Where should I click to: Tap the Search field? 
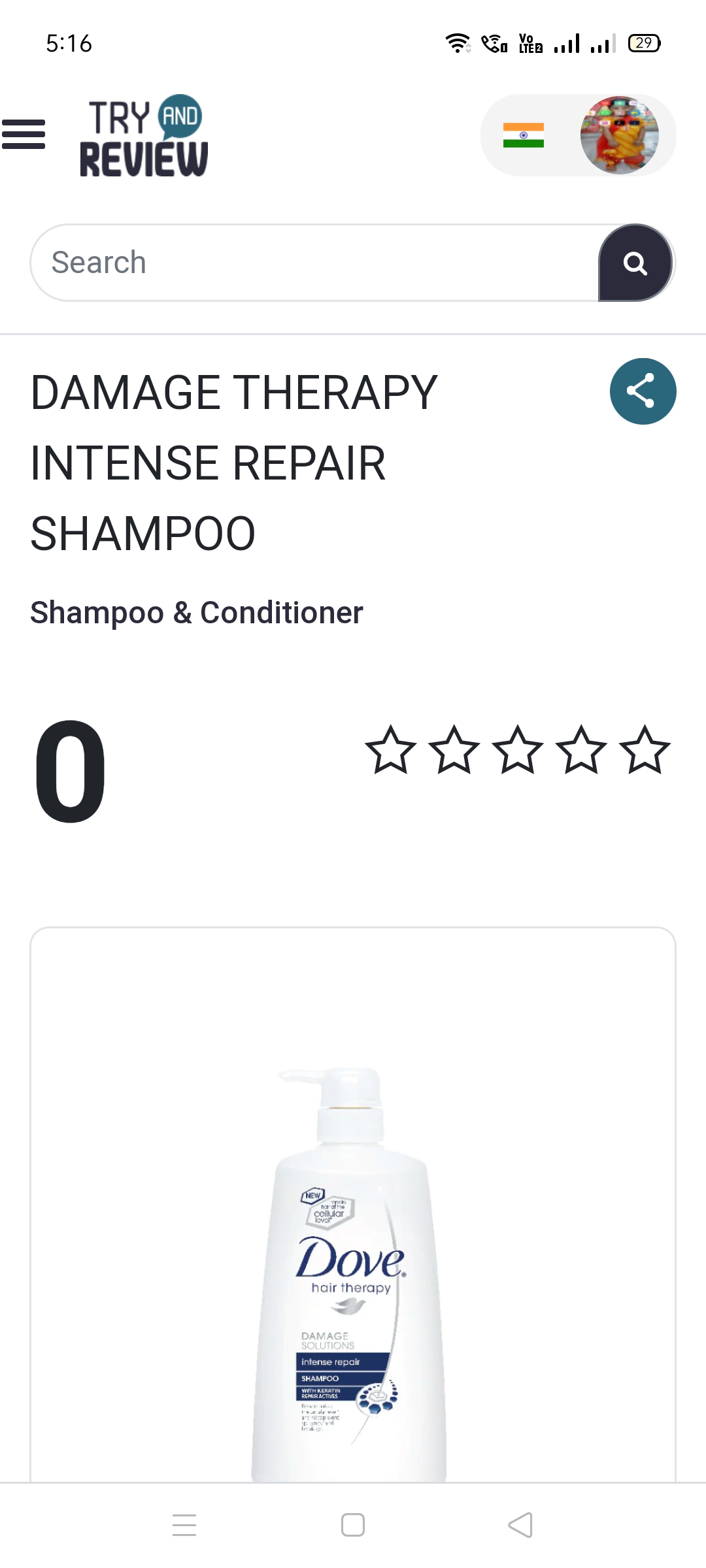point(315,263)
